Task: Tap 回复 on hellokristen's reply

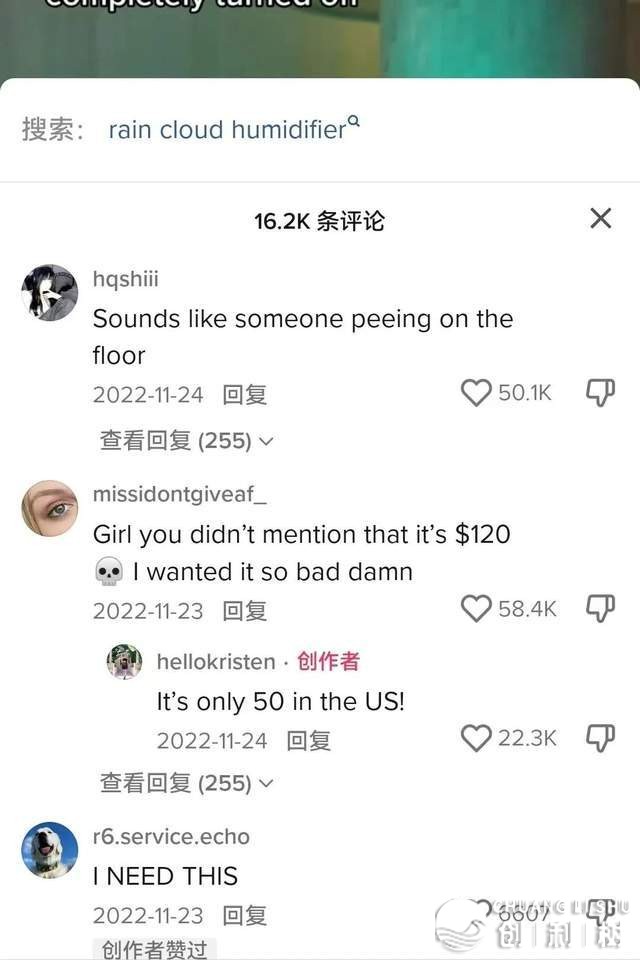Action: pos(308,740)
